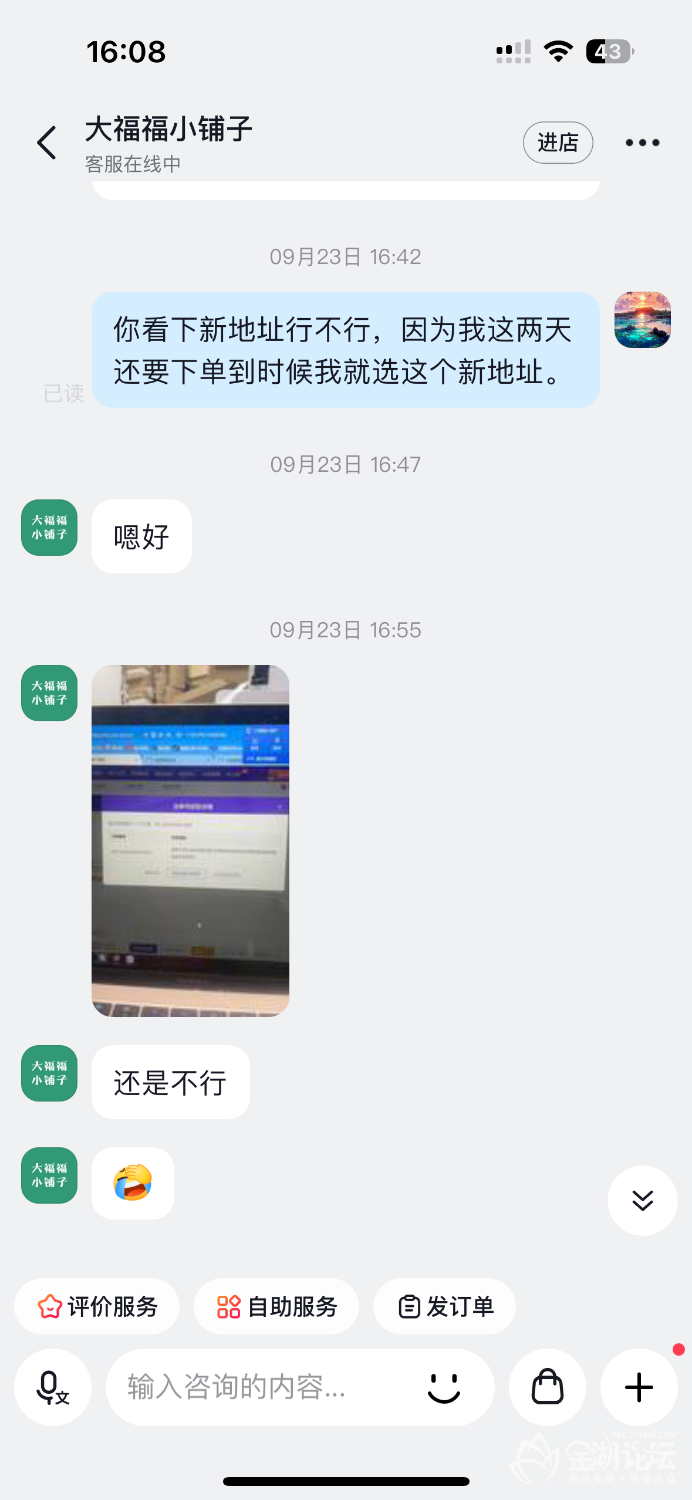Open the photo sent by the shop
692x1500 pixels.
[x=190, y=840]
